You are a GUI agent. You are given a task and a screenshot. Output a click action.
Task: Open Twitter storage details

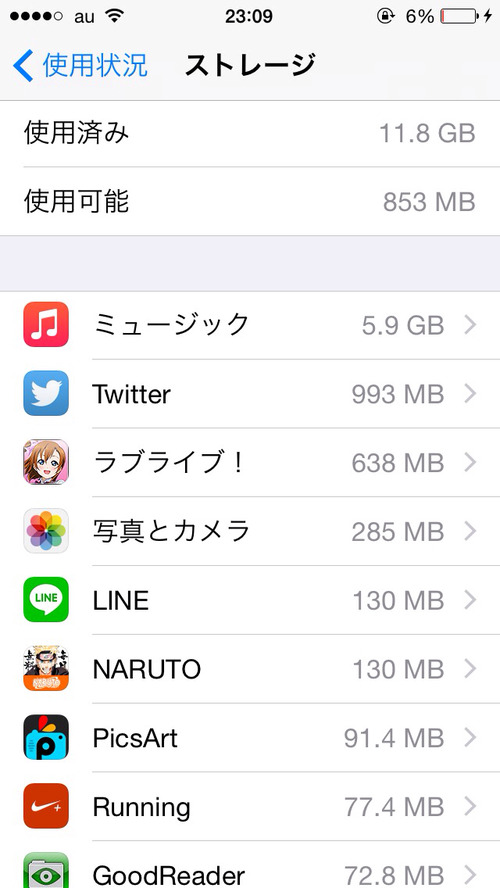click(250, 394)
